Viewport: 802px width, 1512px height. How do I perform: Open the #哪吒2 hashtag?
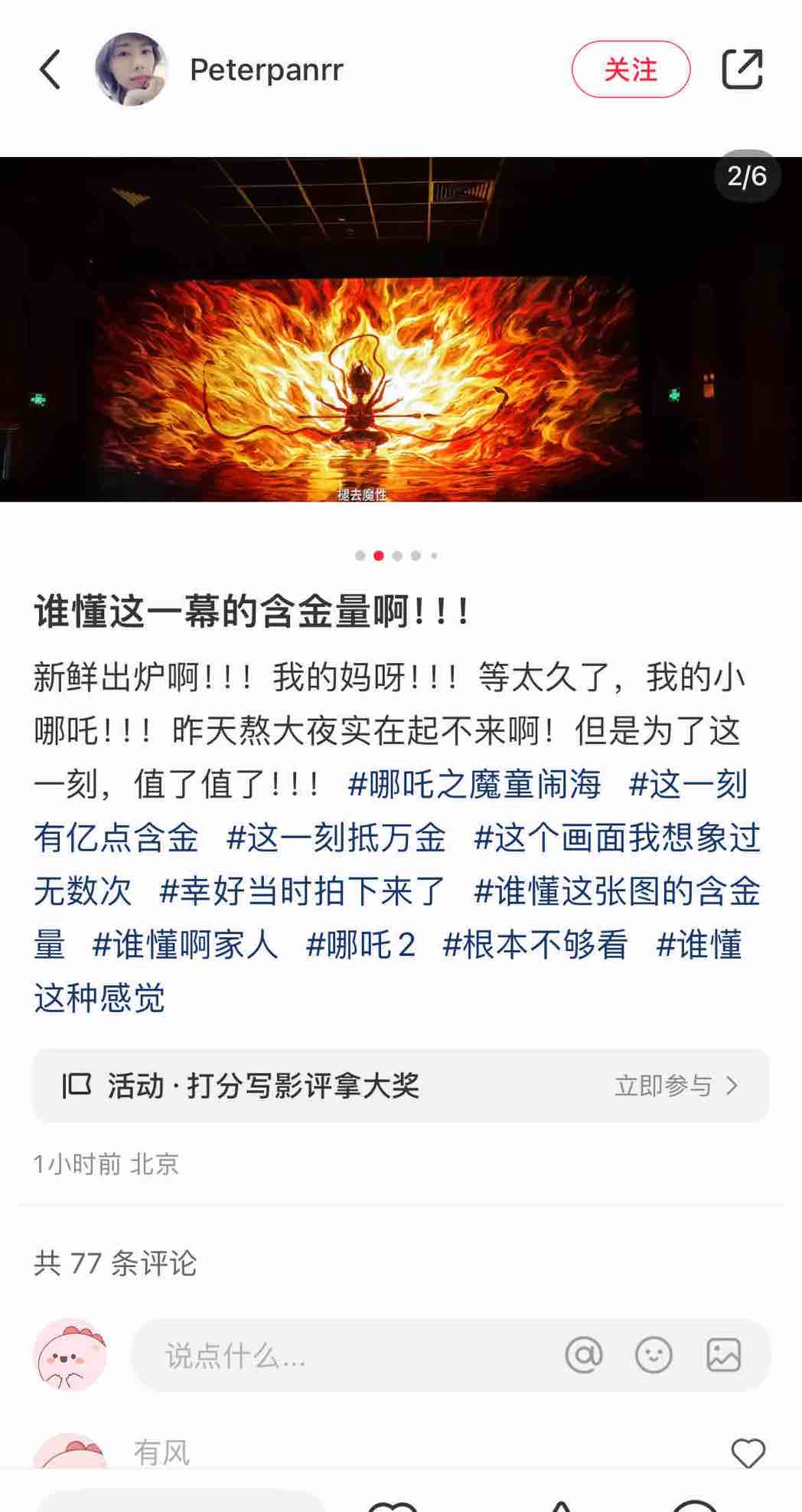tap(360, 945)
